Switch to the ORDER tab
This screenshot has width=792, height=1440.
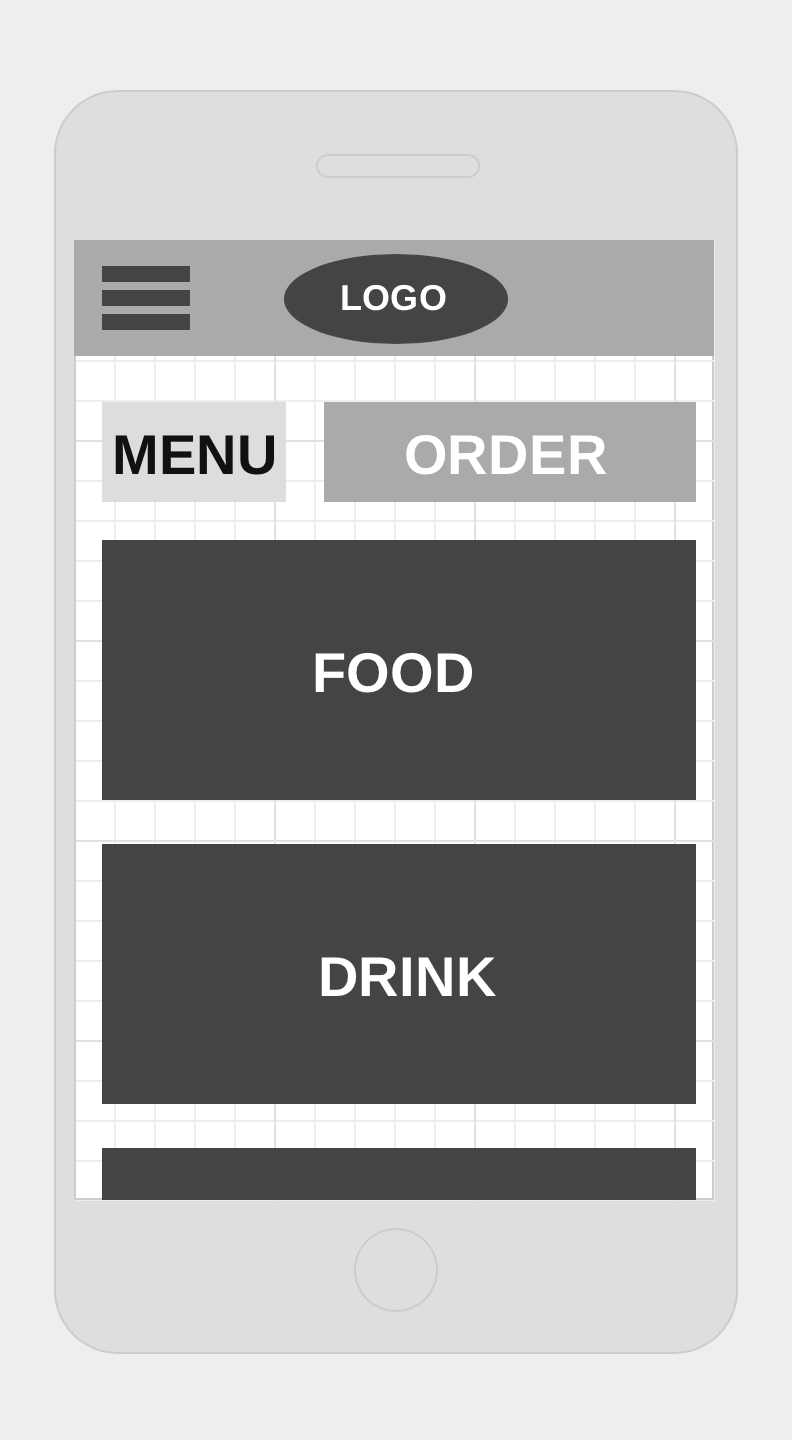(509, 452)
